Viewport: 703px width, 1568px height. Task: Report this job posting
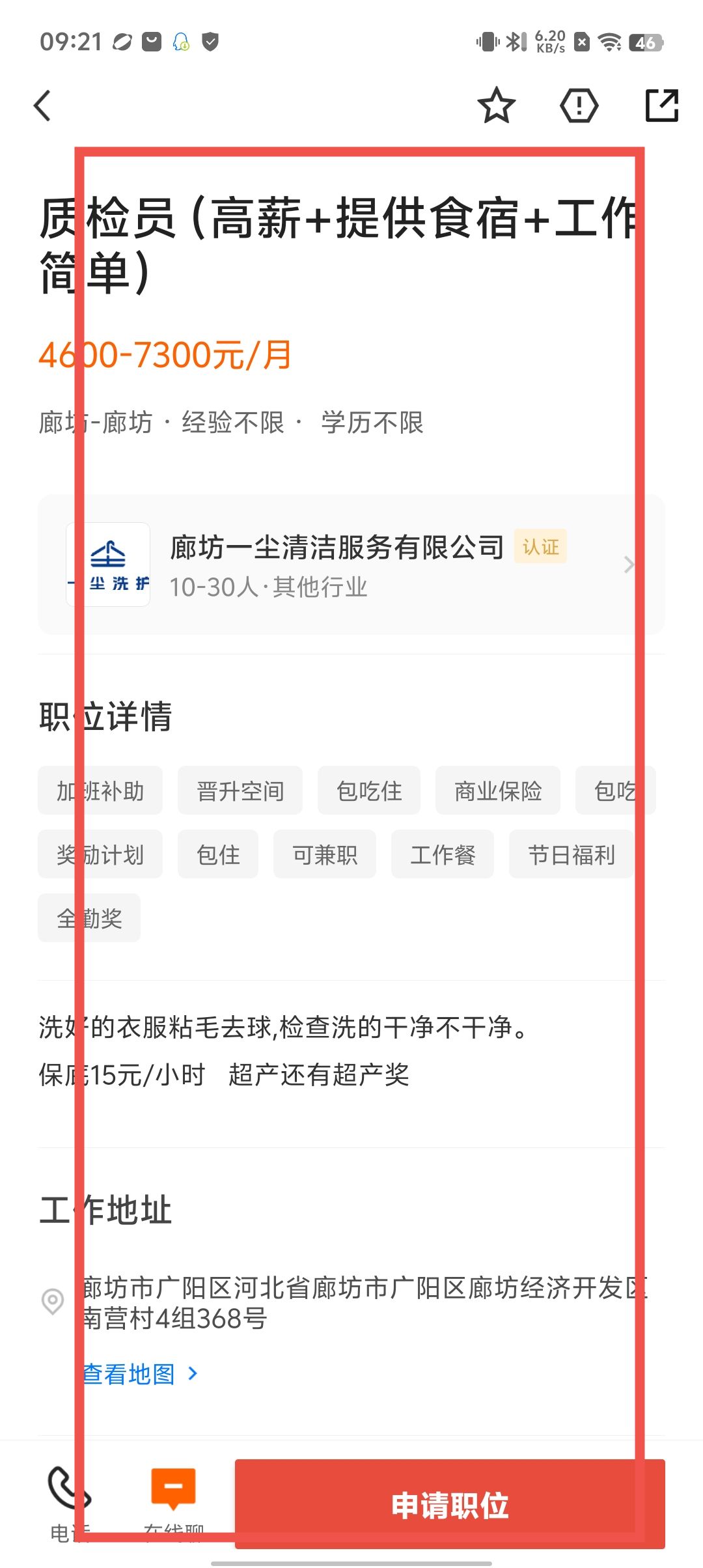pos(579,105)
